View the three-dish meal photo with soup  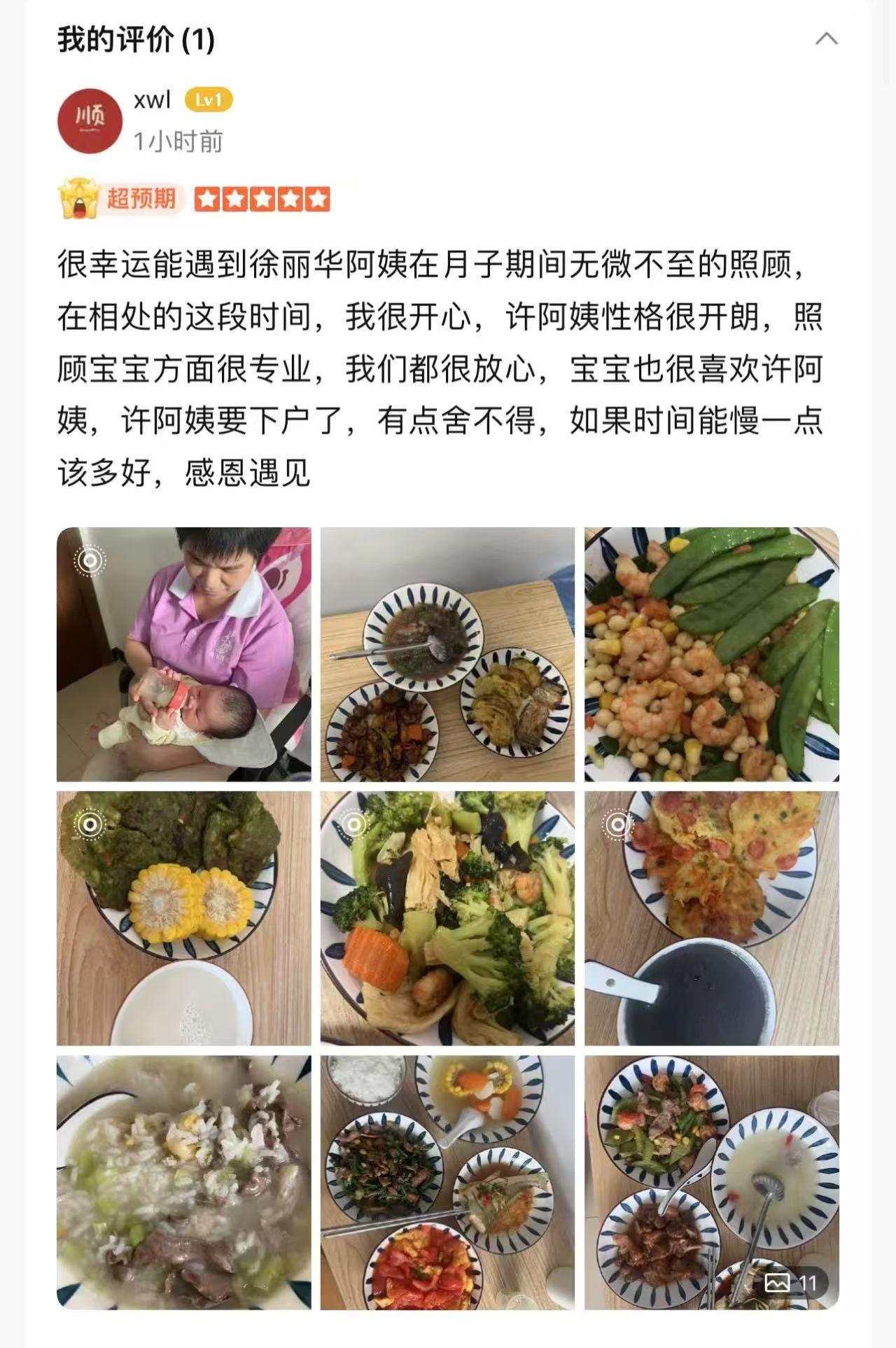[x=447, y=654]
